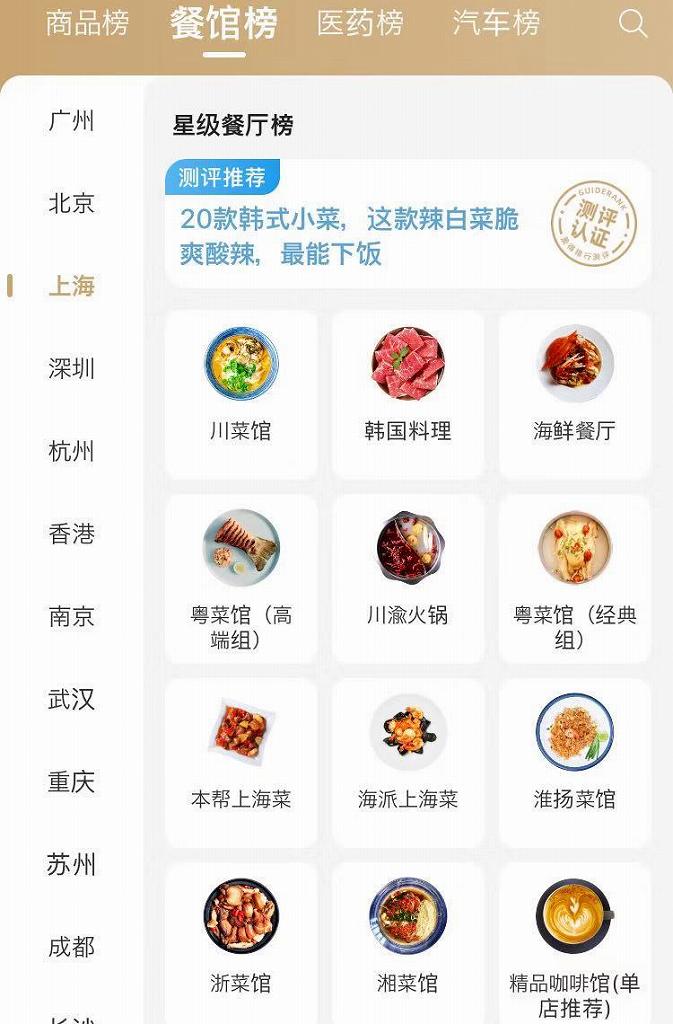This screenshot has height=1024, width=673.
Task: Open the search magnifier icon
Action: coord(633,24)
